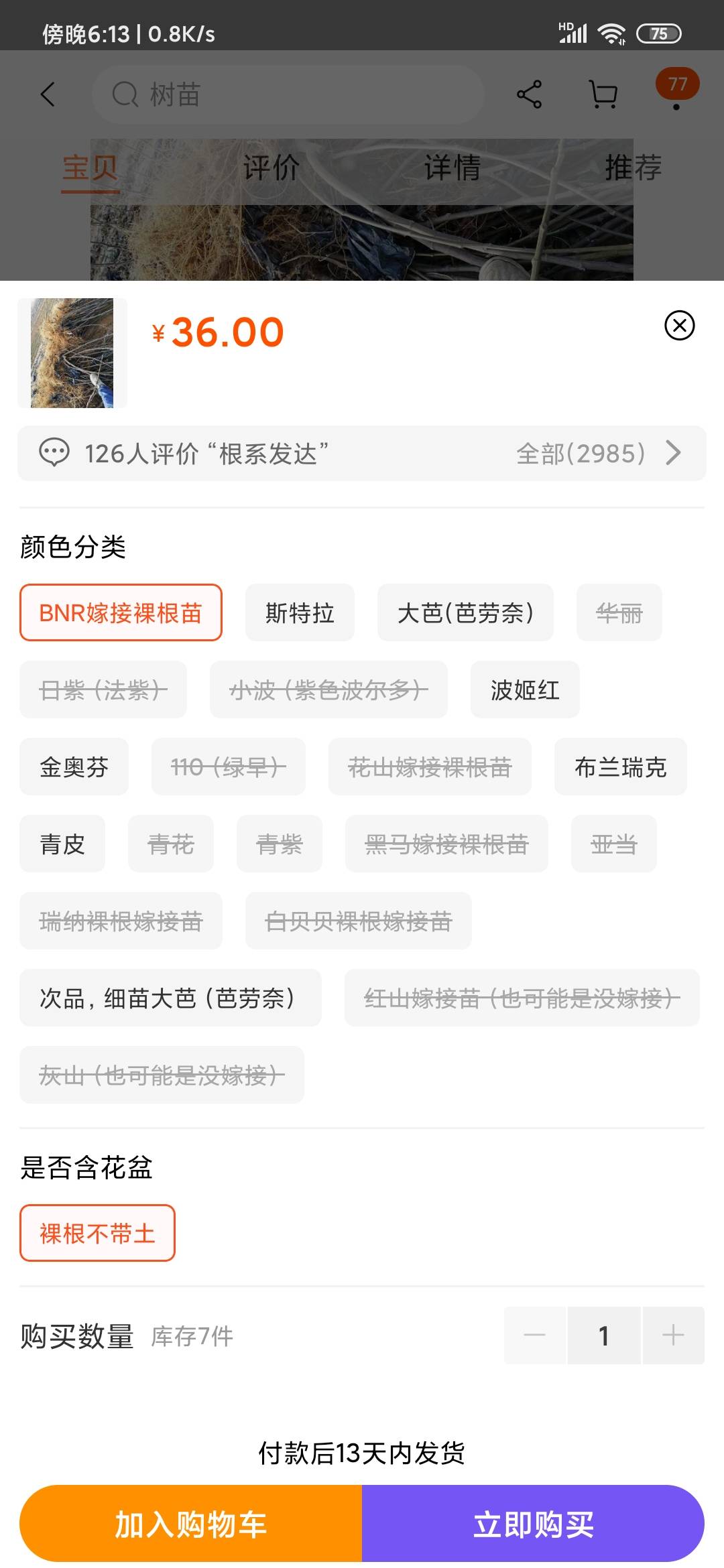Select the 斯特拉 variety

click(x=300, y=613)
